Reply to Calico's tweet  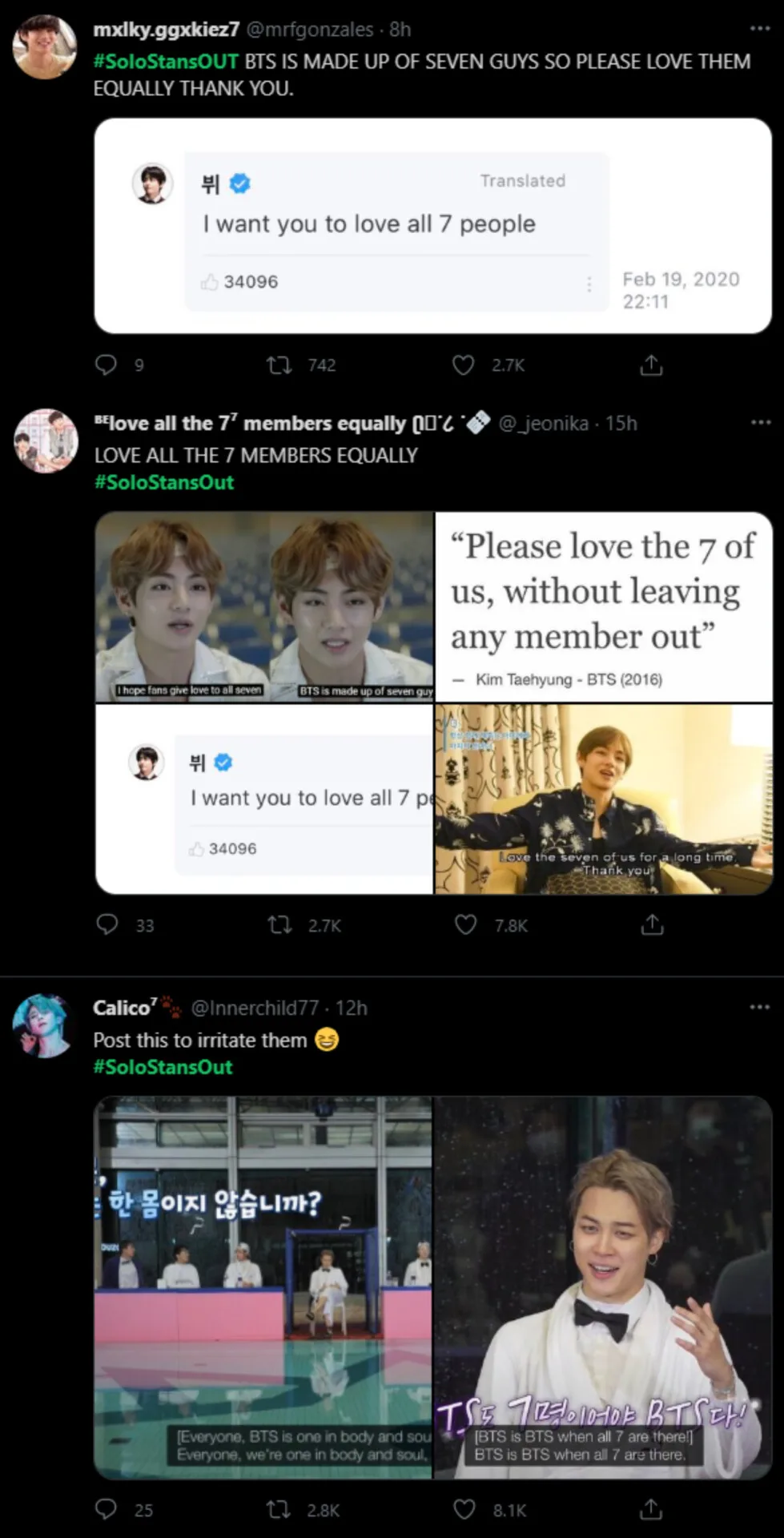pyautogui.click(x=107, y=1510)
